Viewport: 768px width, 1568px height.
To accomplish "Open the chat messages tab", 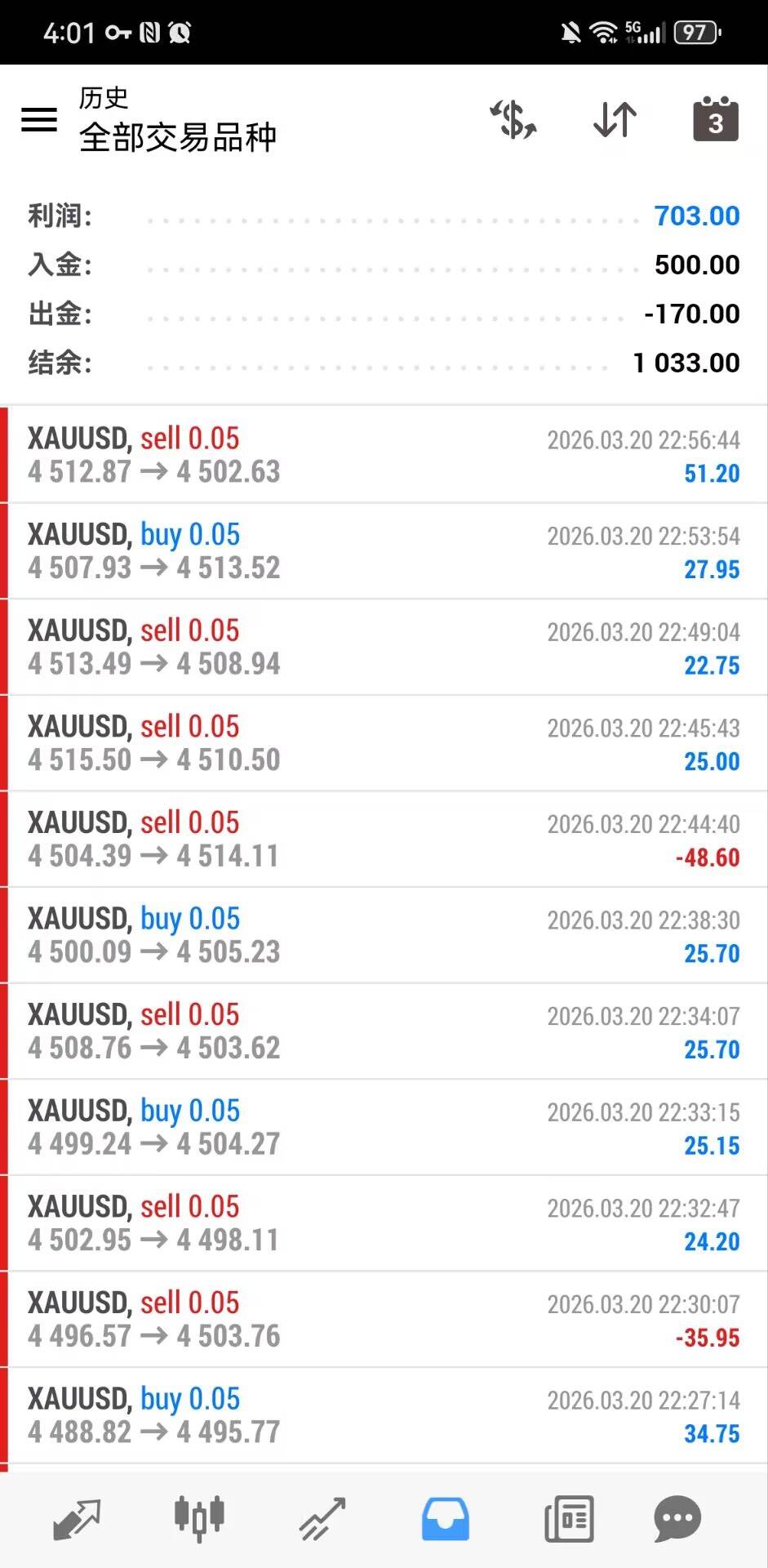I will click(x=677, y=1519).
